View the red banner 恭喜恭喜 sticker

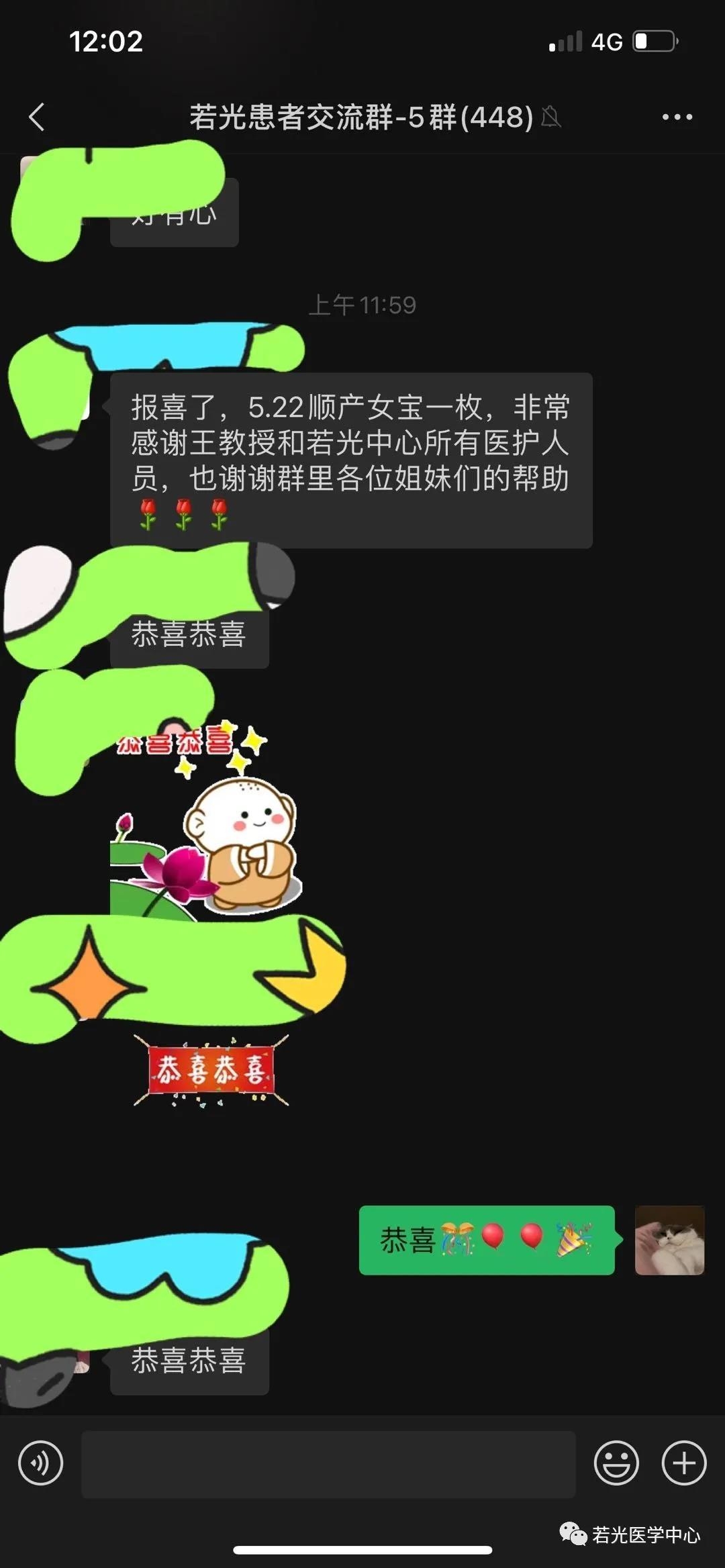coord(211,1070)
